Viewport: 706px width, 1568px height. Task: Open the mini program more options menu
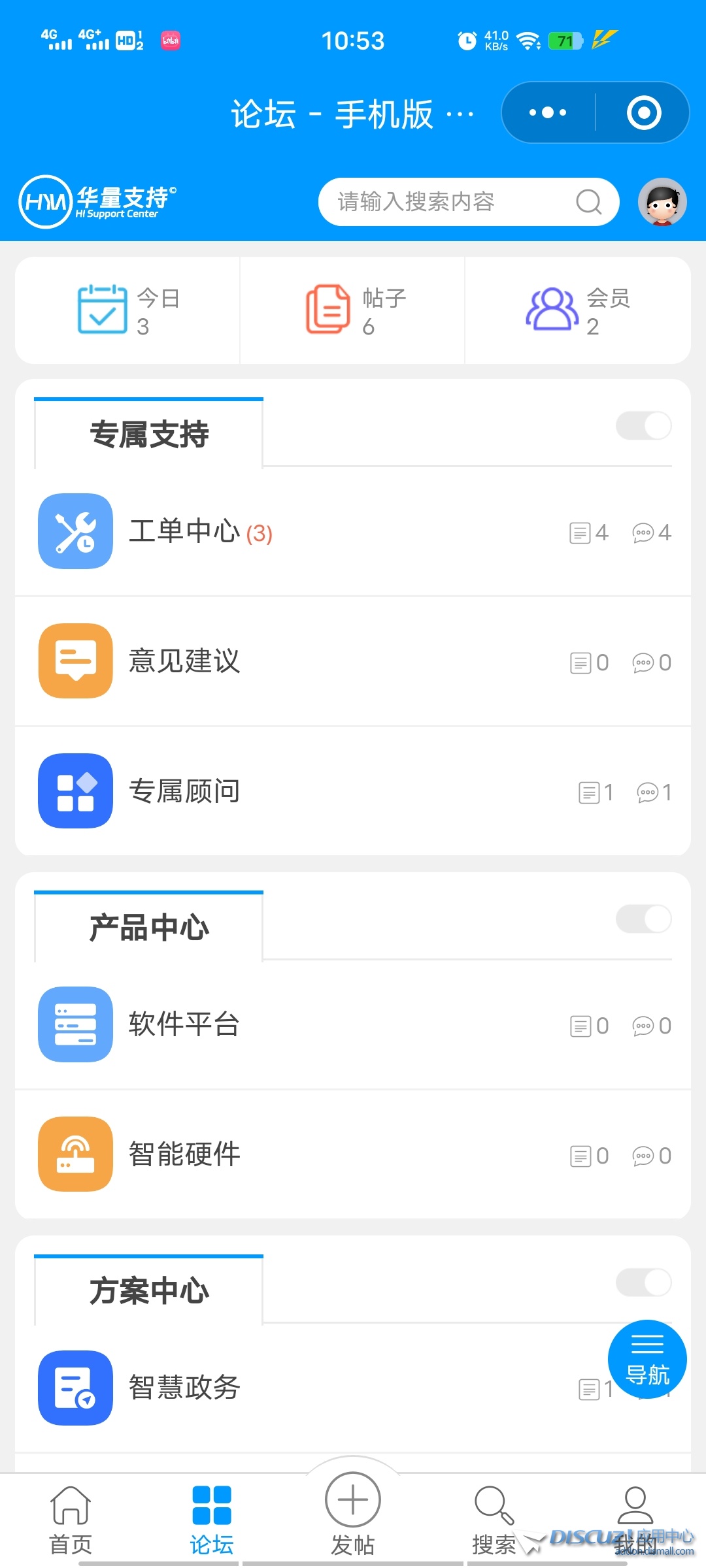[x=548, y=112]
